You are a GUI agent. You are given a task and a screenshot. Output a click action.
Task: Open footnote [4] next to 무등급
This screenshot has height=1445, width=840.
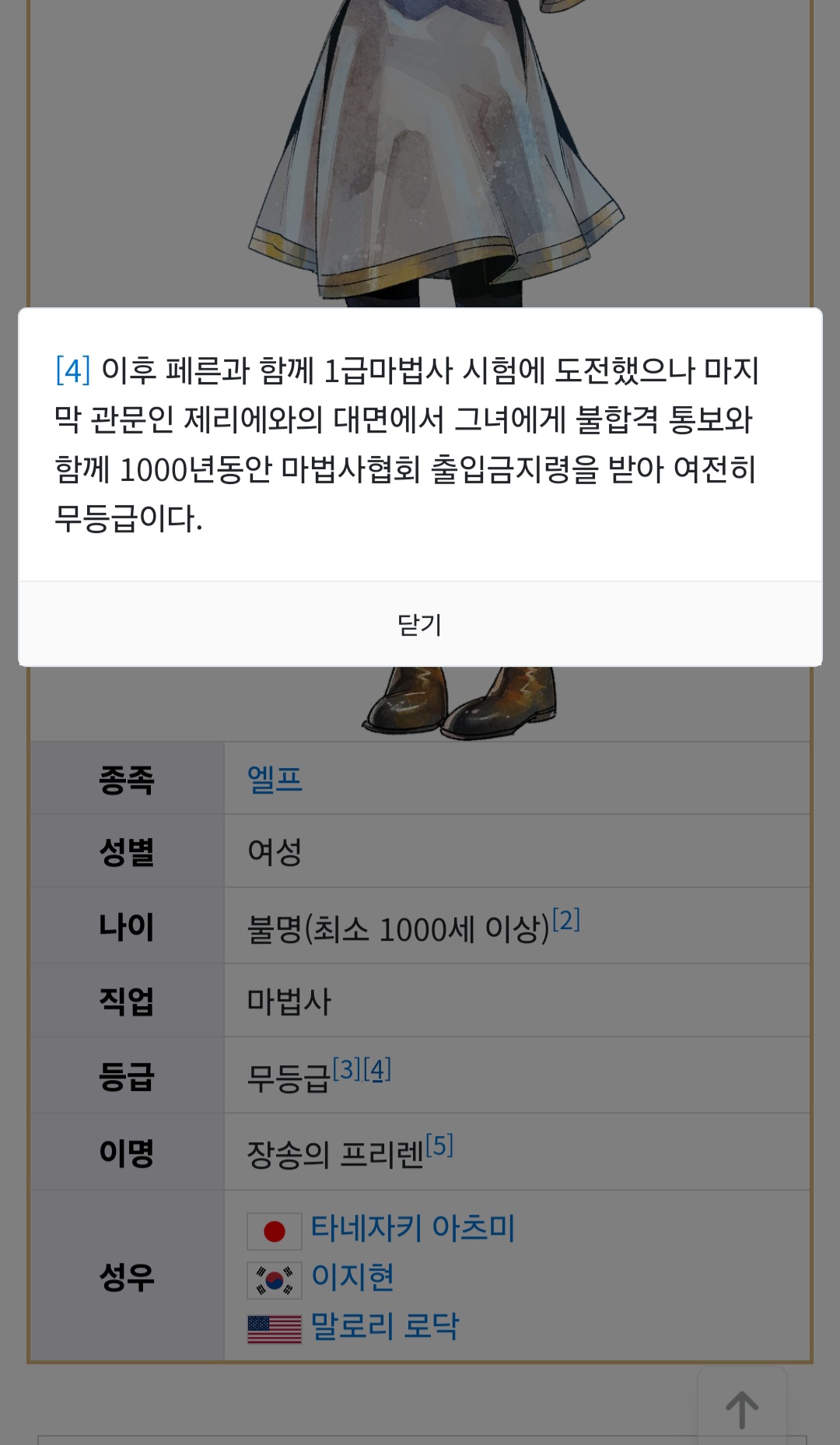377,1070
